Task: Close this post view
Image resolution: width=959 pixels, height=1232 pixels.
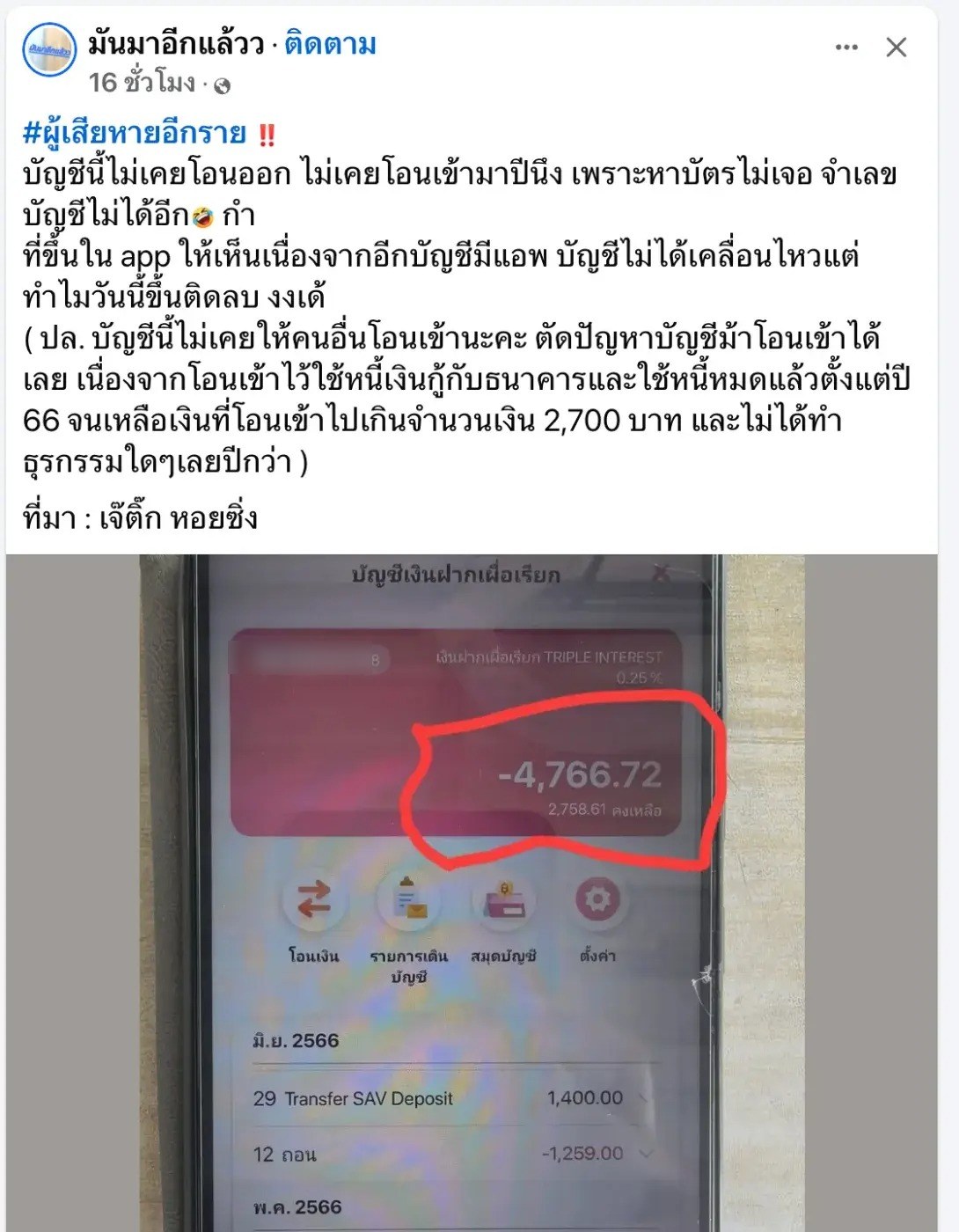Action: click(x=896, y=48)
